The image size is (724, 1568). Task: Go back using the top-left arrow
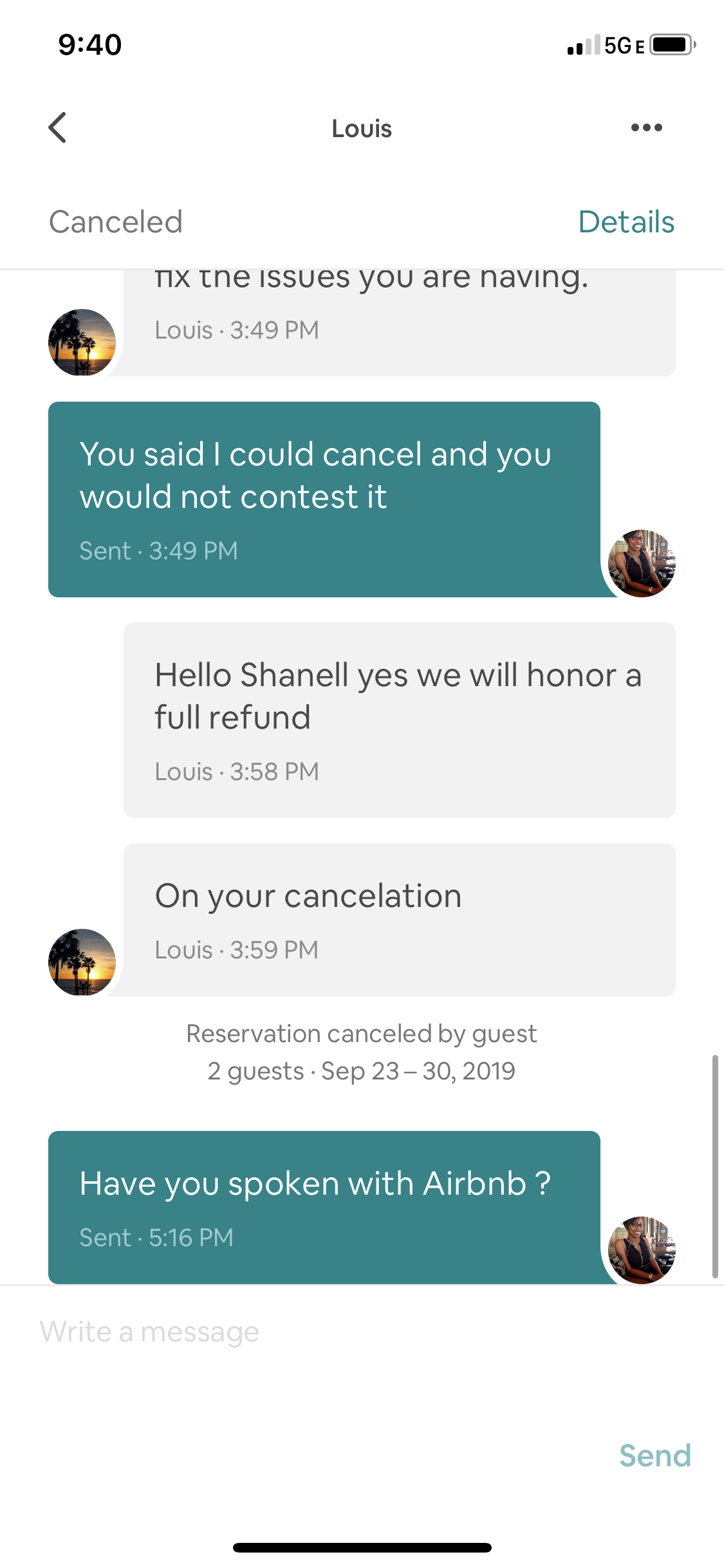[x=57, y=127]
